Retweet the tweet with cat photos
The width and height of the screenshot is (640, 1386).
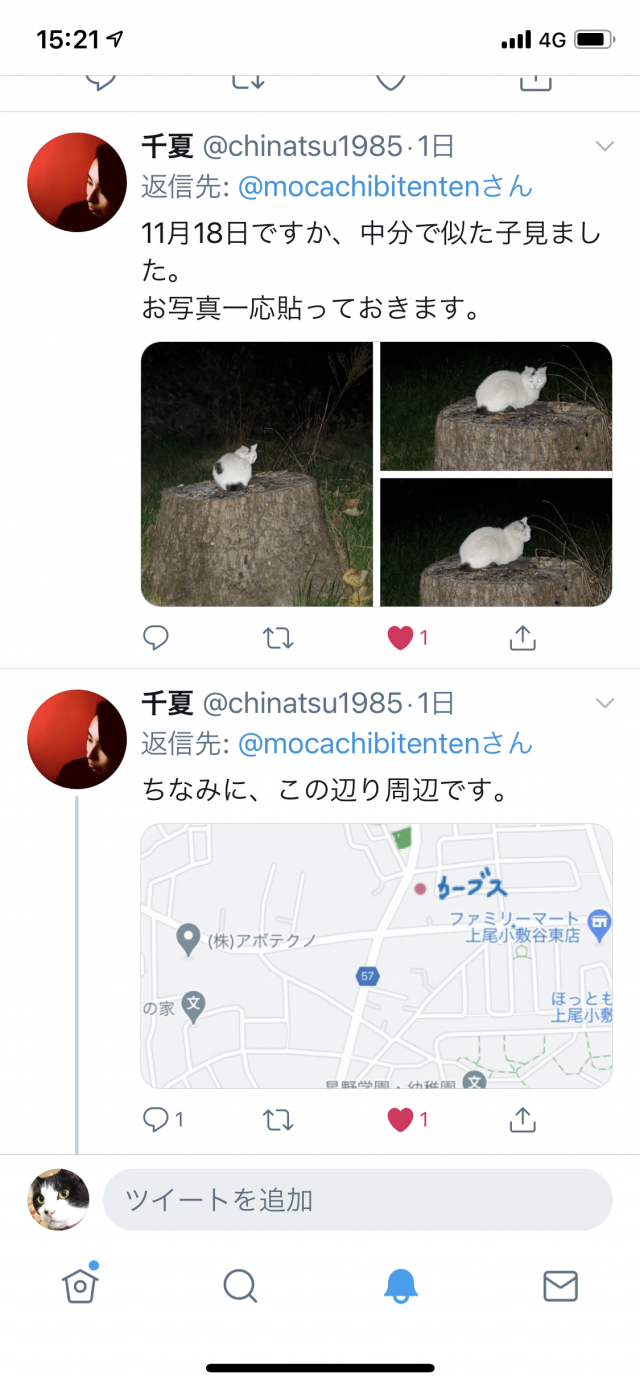point(277,637)
